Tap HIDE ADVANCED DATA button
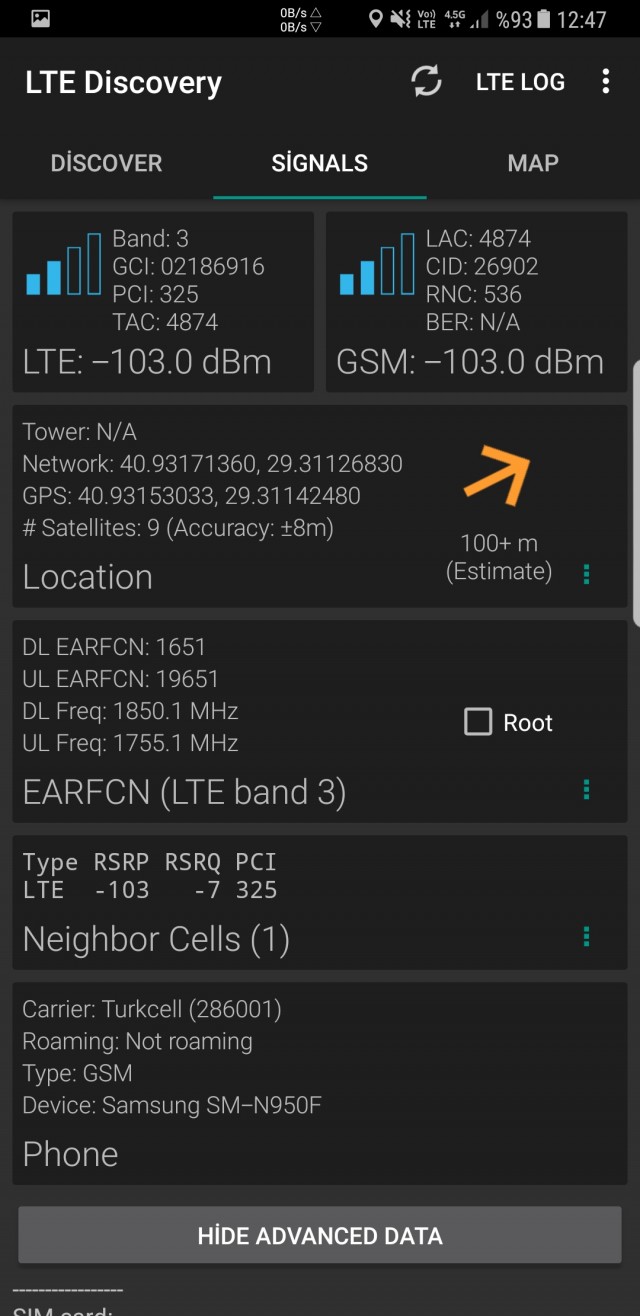 coord(320,1235)
